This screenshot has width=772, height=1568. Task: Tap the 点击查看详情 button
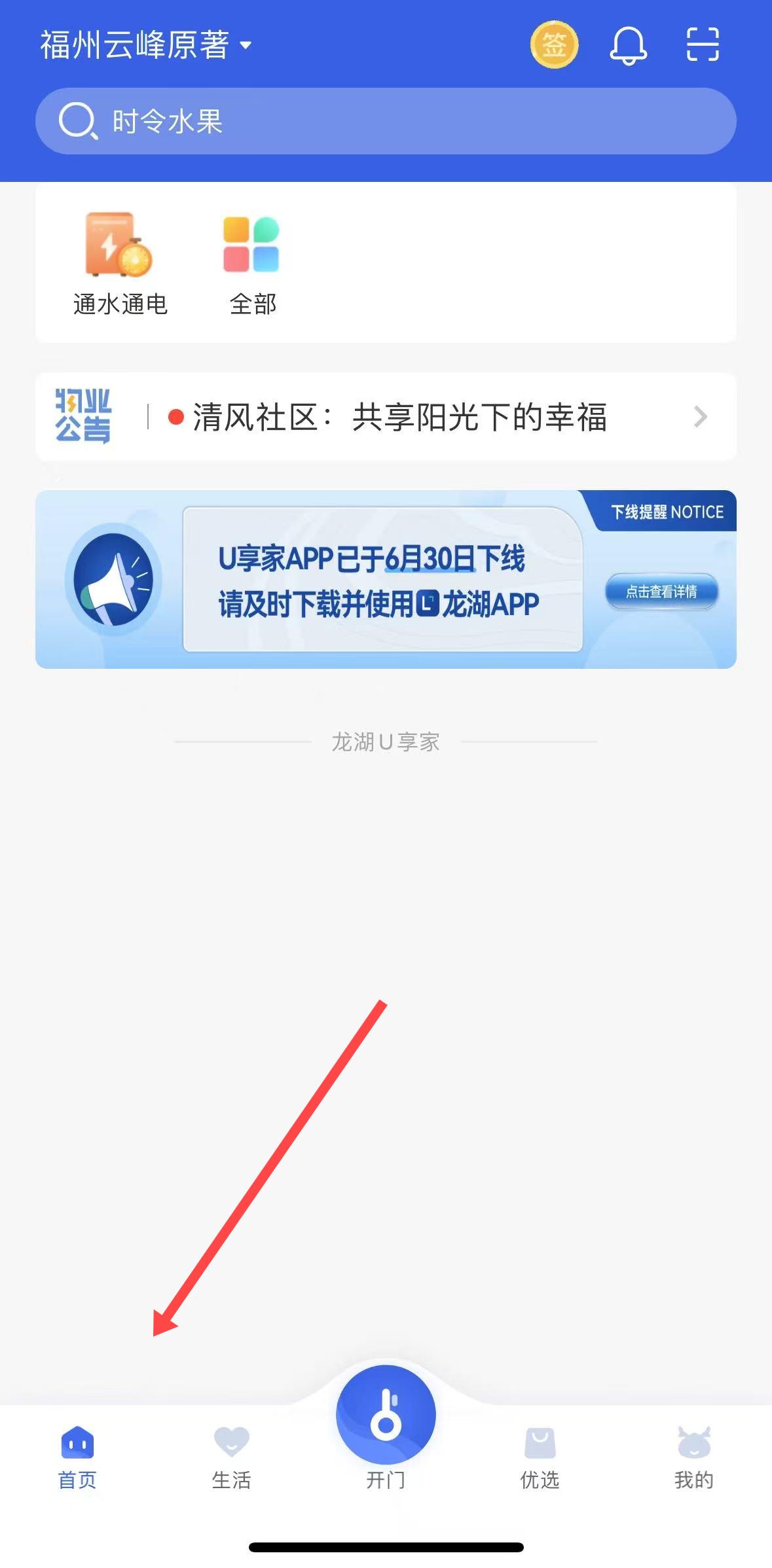coord(661,592)
